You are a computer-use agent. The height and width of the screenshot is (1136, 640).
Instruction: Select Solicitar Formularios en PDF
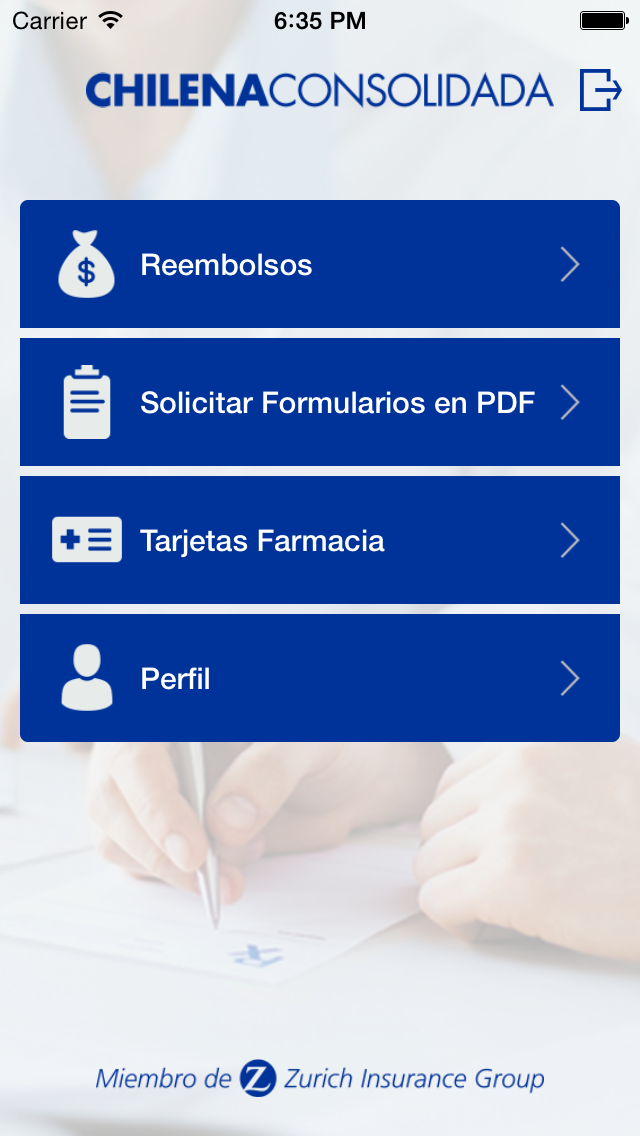(x=320, y=402)
